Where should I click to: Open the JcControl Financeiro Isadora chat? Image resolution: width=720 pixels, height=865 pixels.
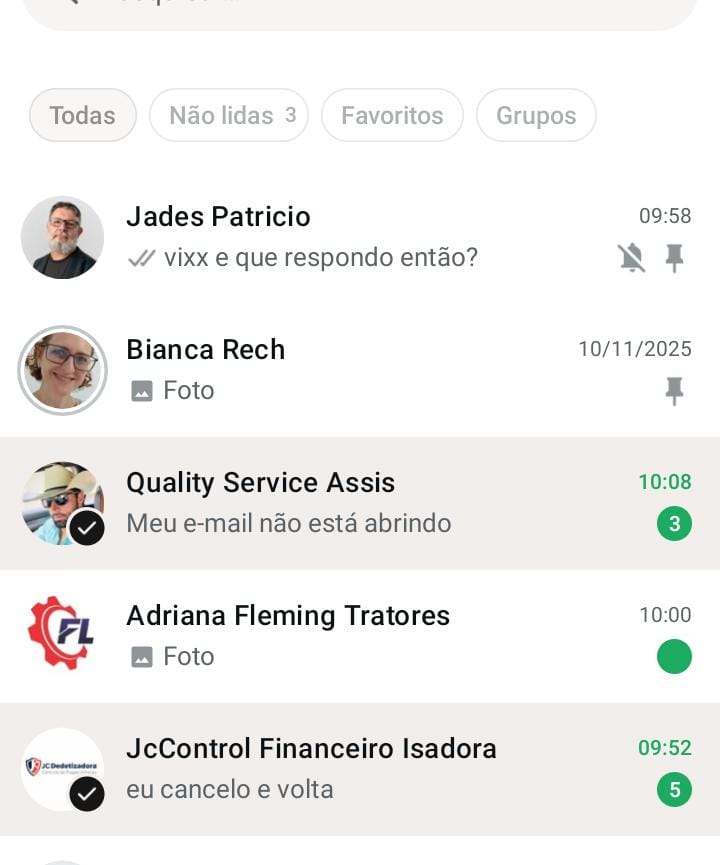(380, 769)
